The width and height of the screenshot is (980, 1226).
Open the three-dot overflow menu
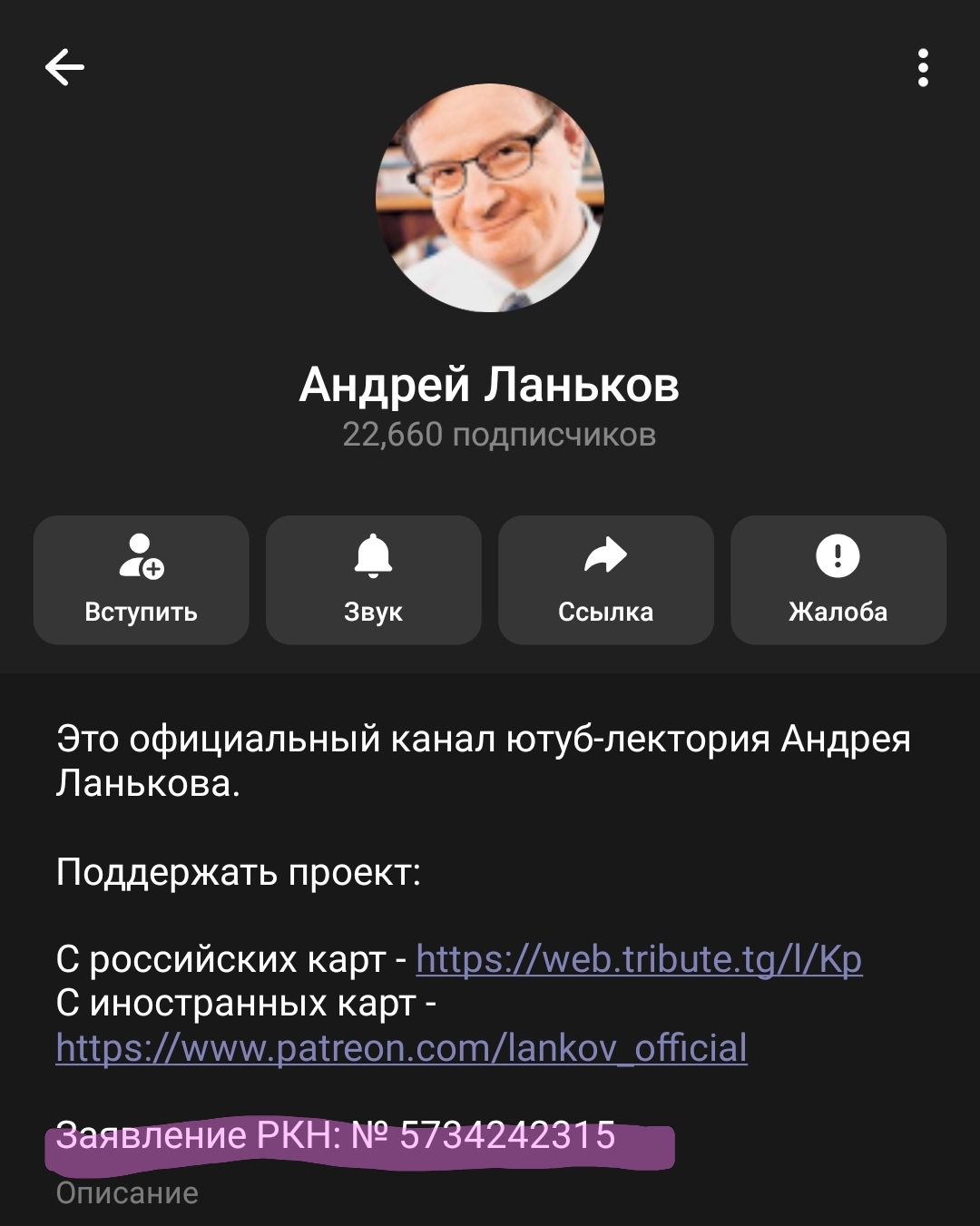923,68
